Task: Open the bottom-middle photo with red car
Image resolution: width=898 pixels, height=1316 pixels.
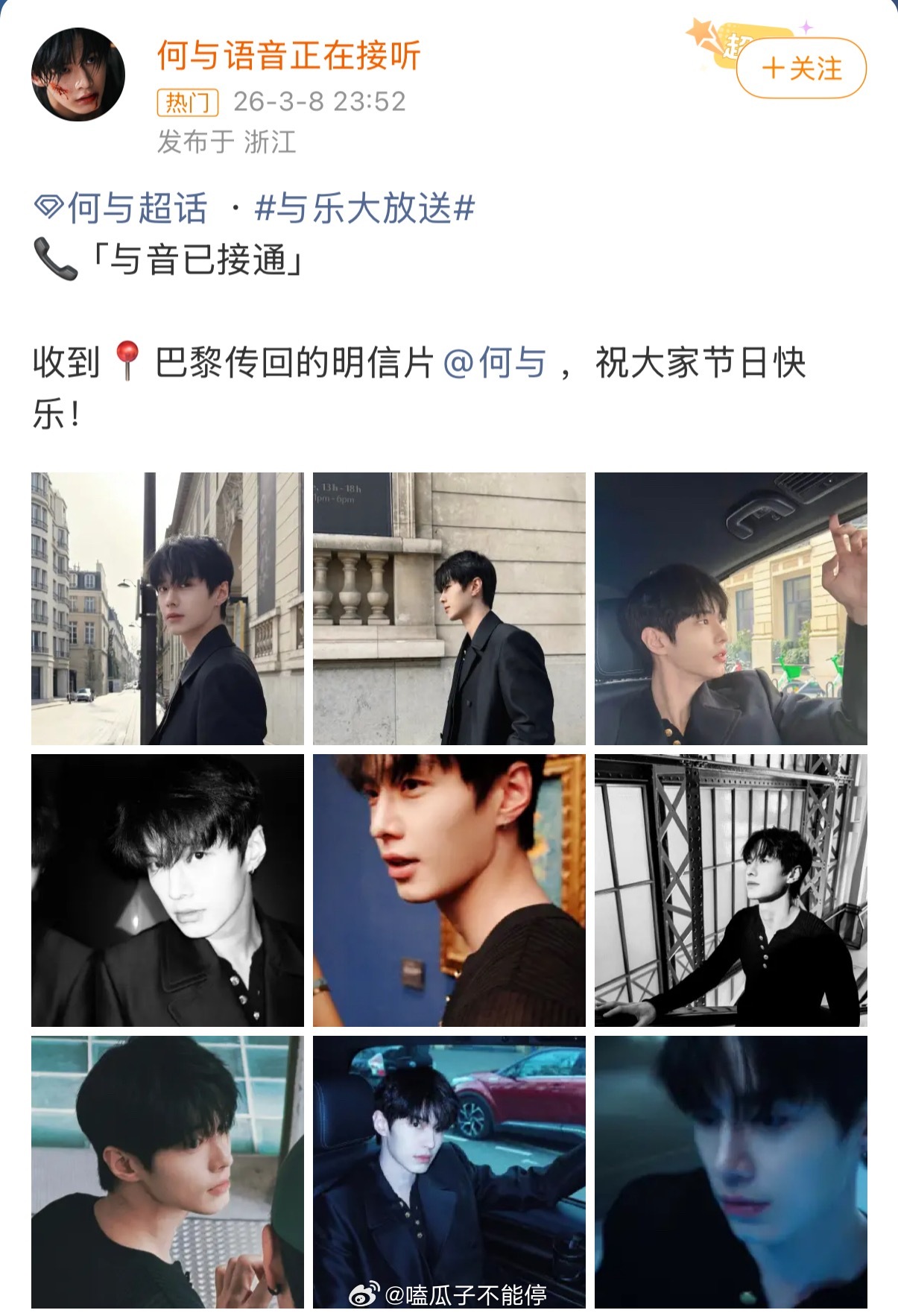Action: (449, 1170)
